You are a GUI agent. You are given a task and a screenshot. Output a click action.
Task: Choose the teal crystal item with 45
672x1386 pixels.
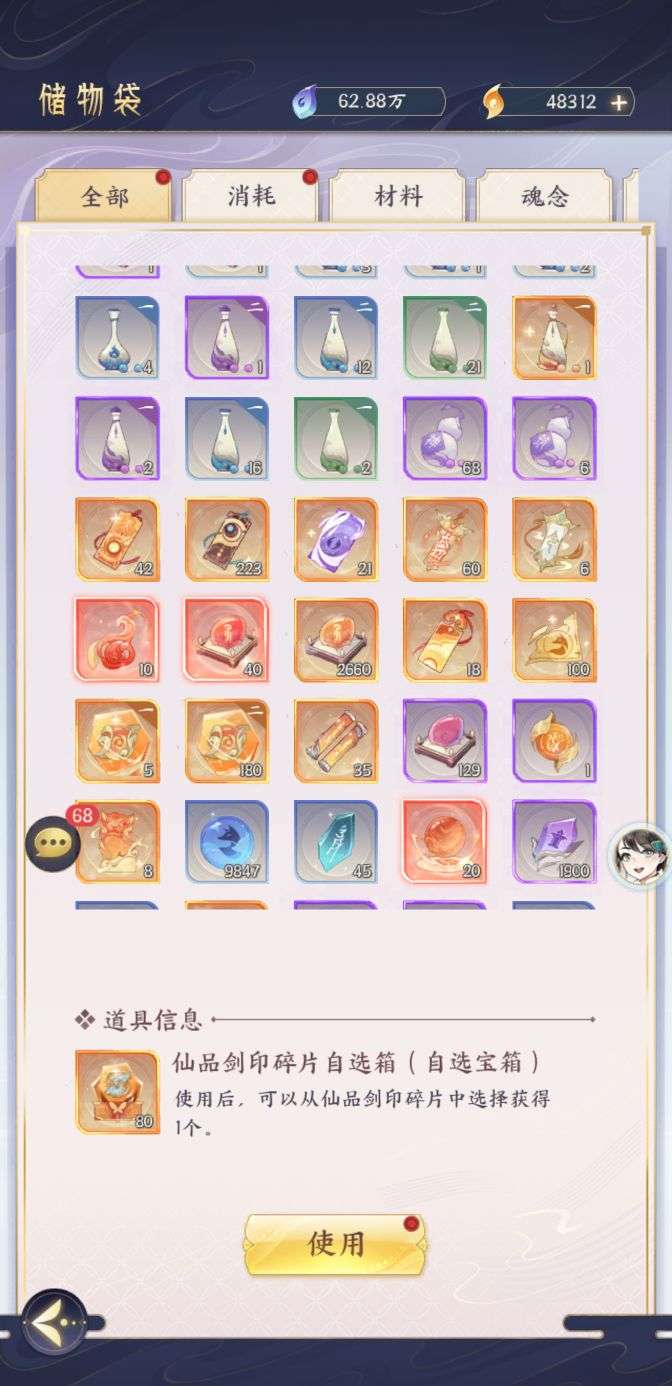[x=336, y=841]
